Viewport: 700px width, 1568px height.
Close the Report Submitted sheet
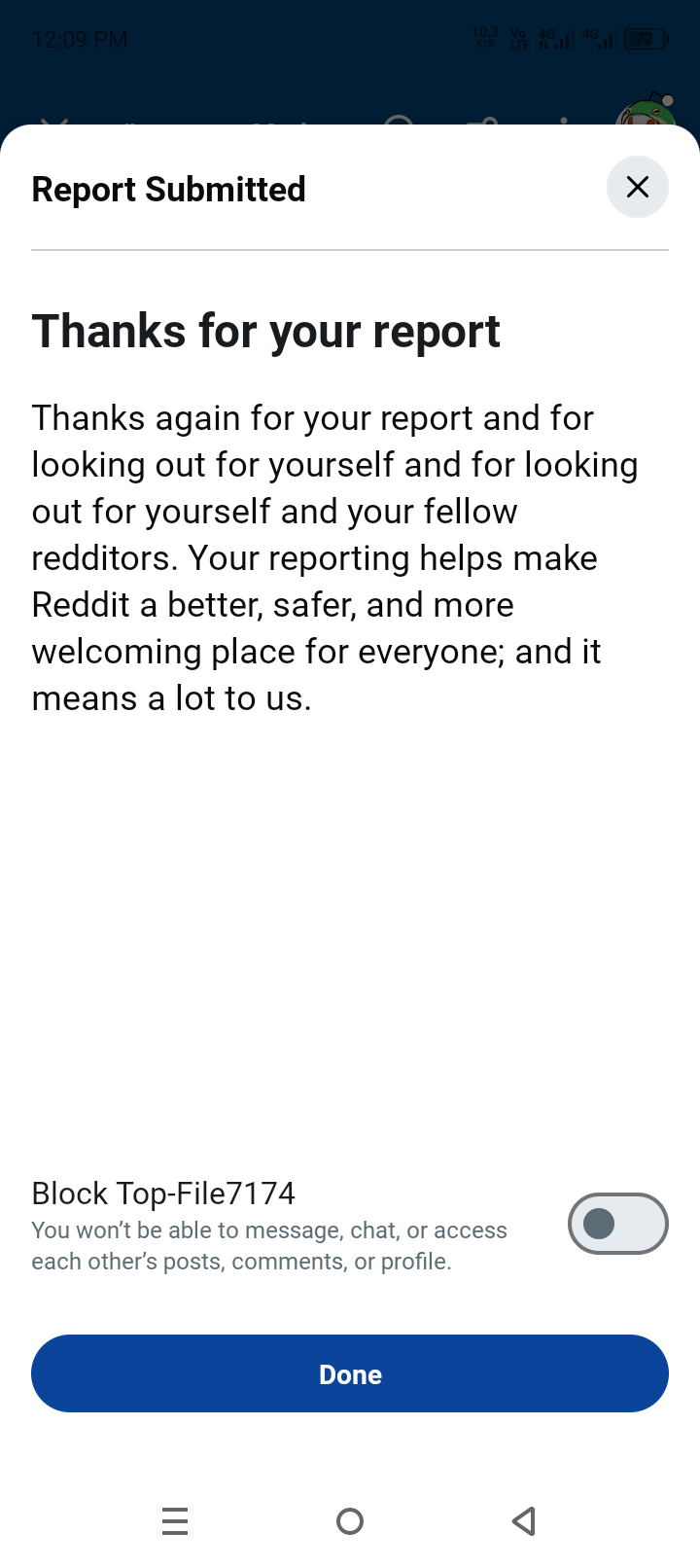pyautogui.click(x=637, y=187)
